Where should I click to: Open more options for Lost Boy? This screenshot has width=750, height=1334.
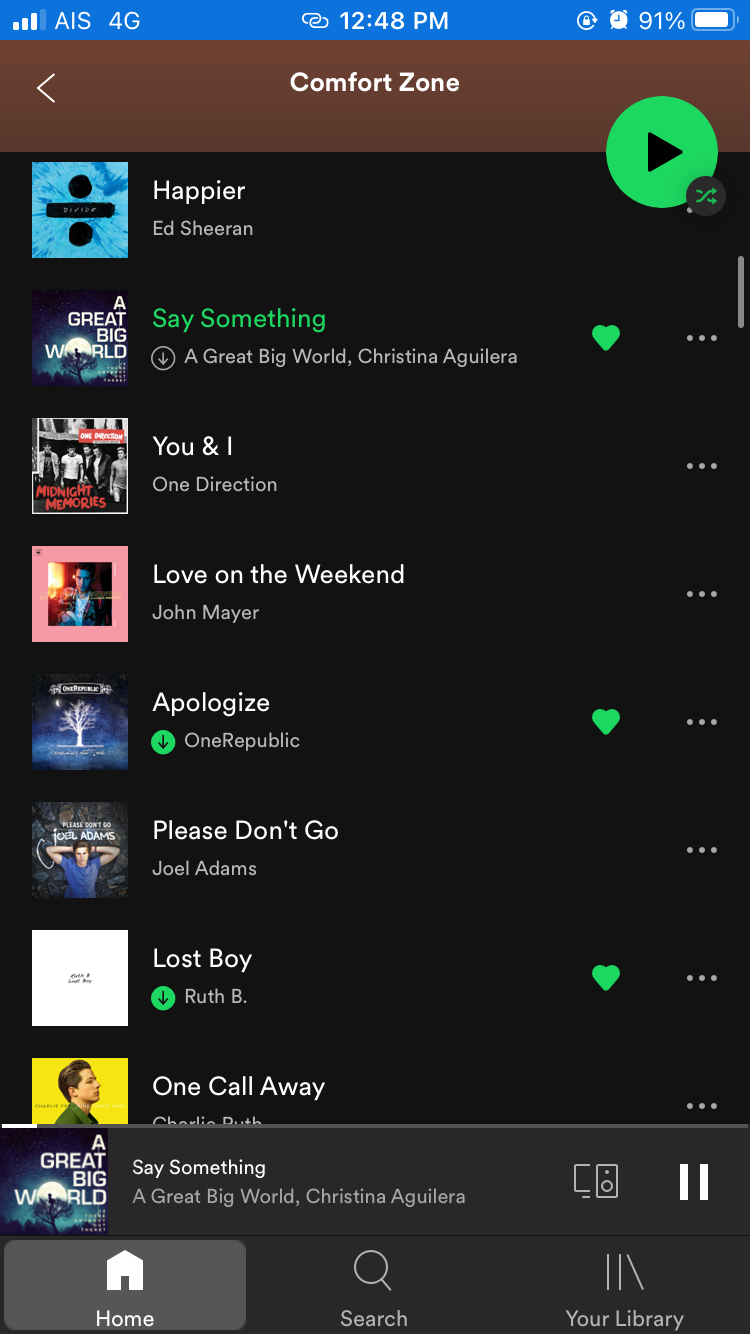point(702,978)
